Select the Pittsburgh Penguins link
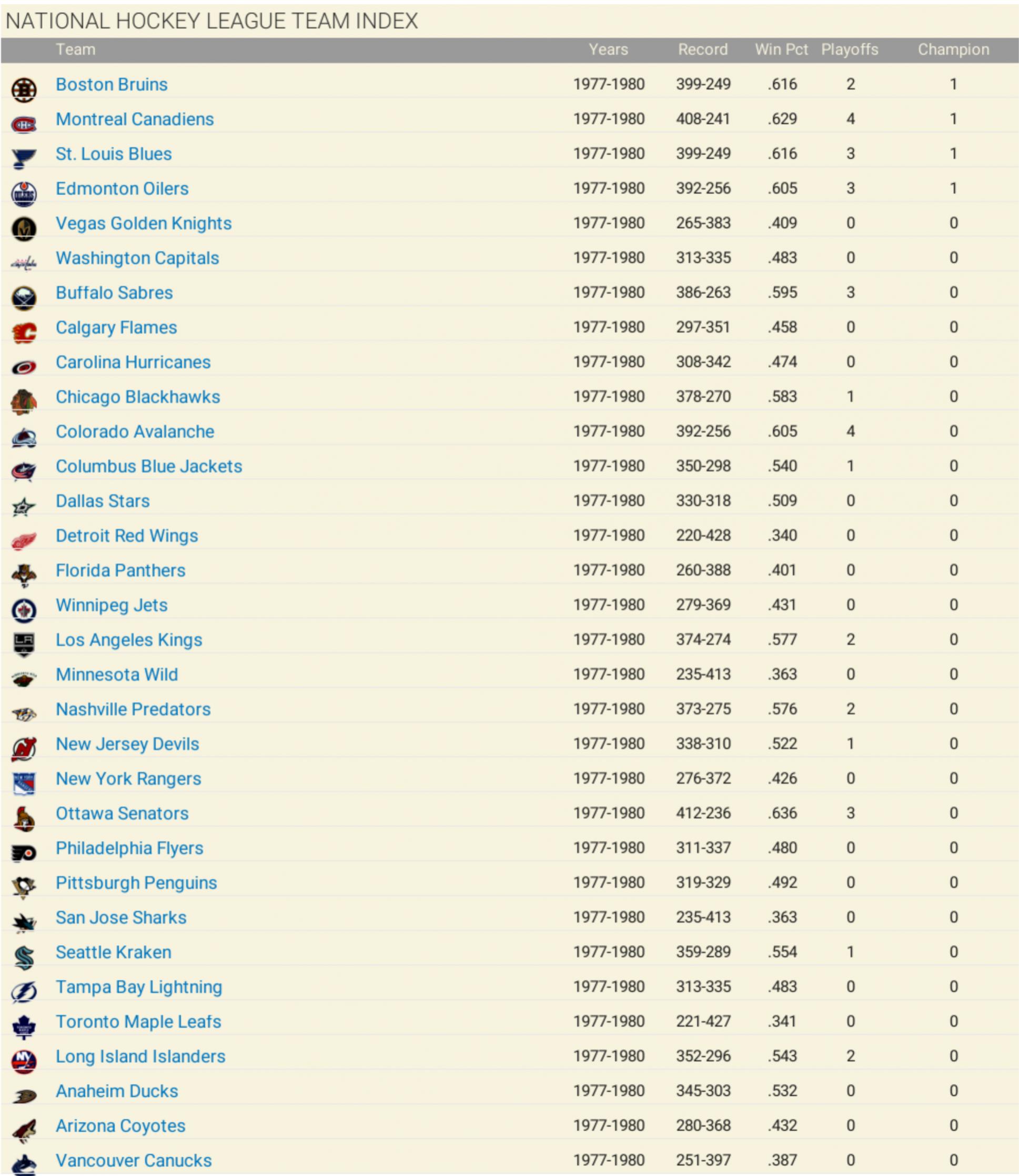 pos(136,882)
